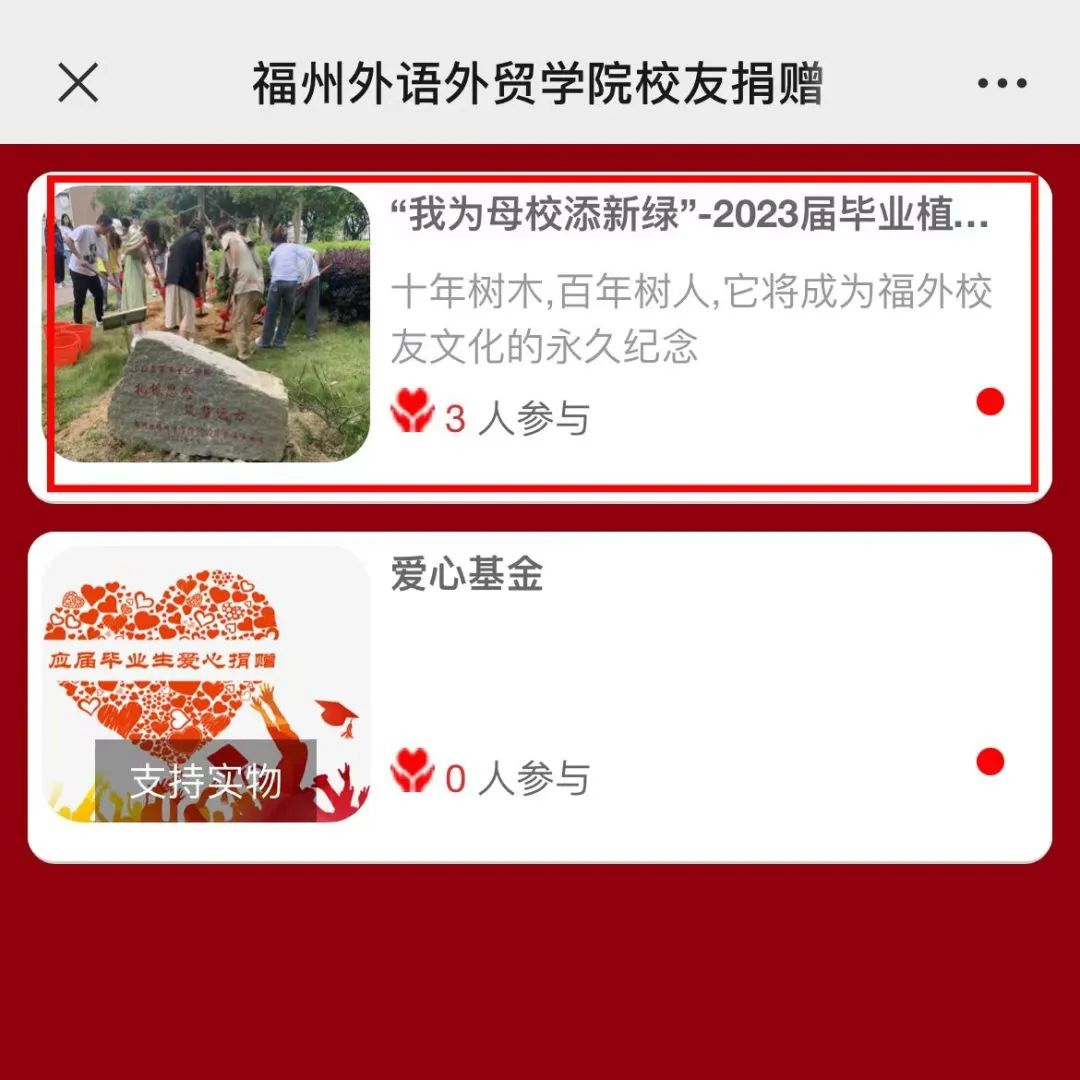Image resolution: width=1080 pixels, height=1080 pixels.
Task: Open the three-dot more options menu
Action: 1002,84
